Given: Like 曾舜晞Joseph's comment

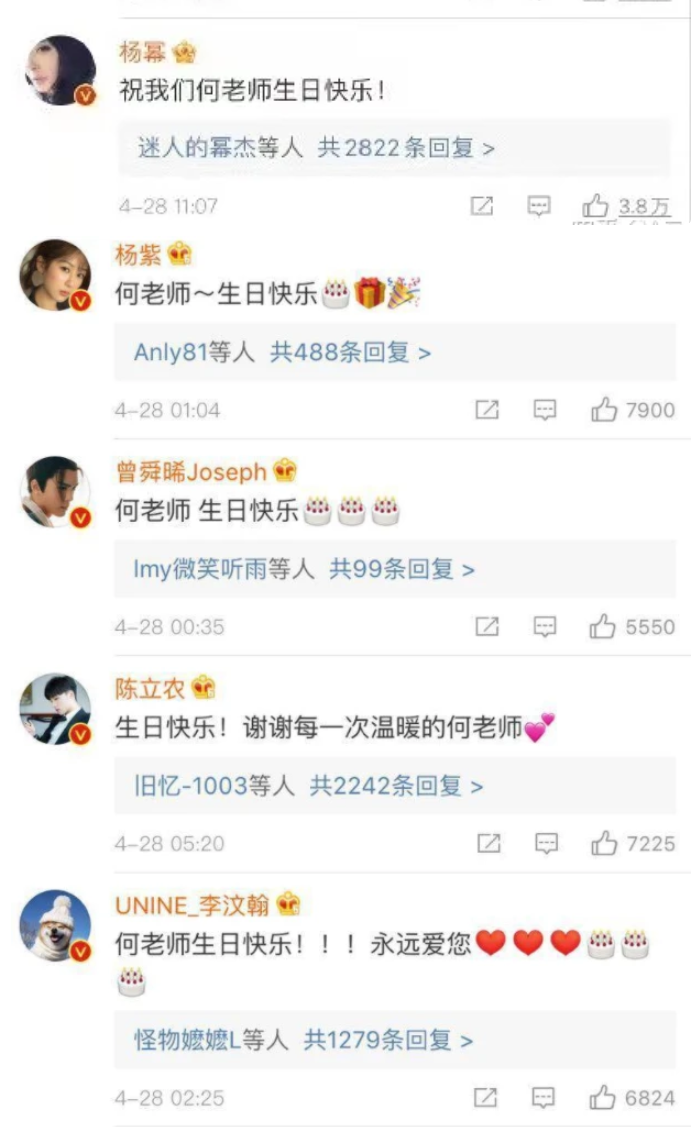Looking at the screenshot, I should [x=603, y=627].
